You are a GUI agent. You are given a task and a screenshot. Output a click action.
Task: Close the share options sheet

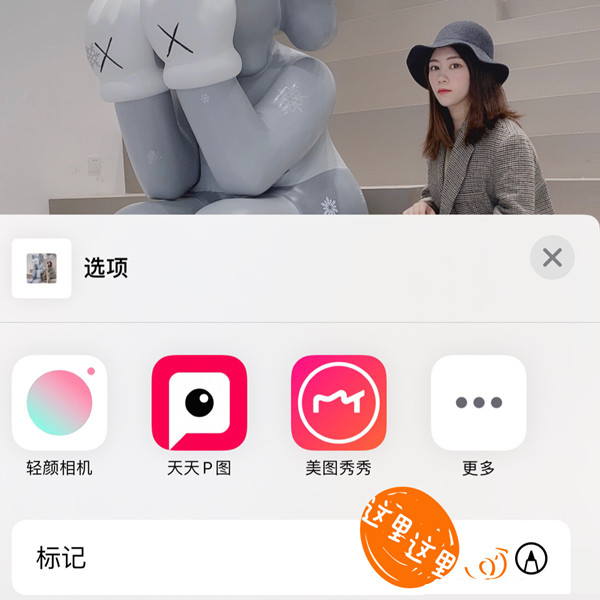click(x=552, y=258)
